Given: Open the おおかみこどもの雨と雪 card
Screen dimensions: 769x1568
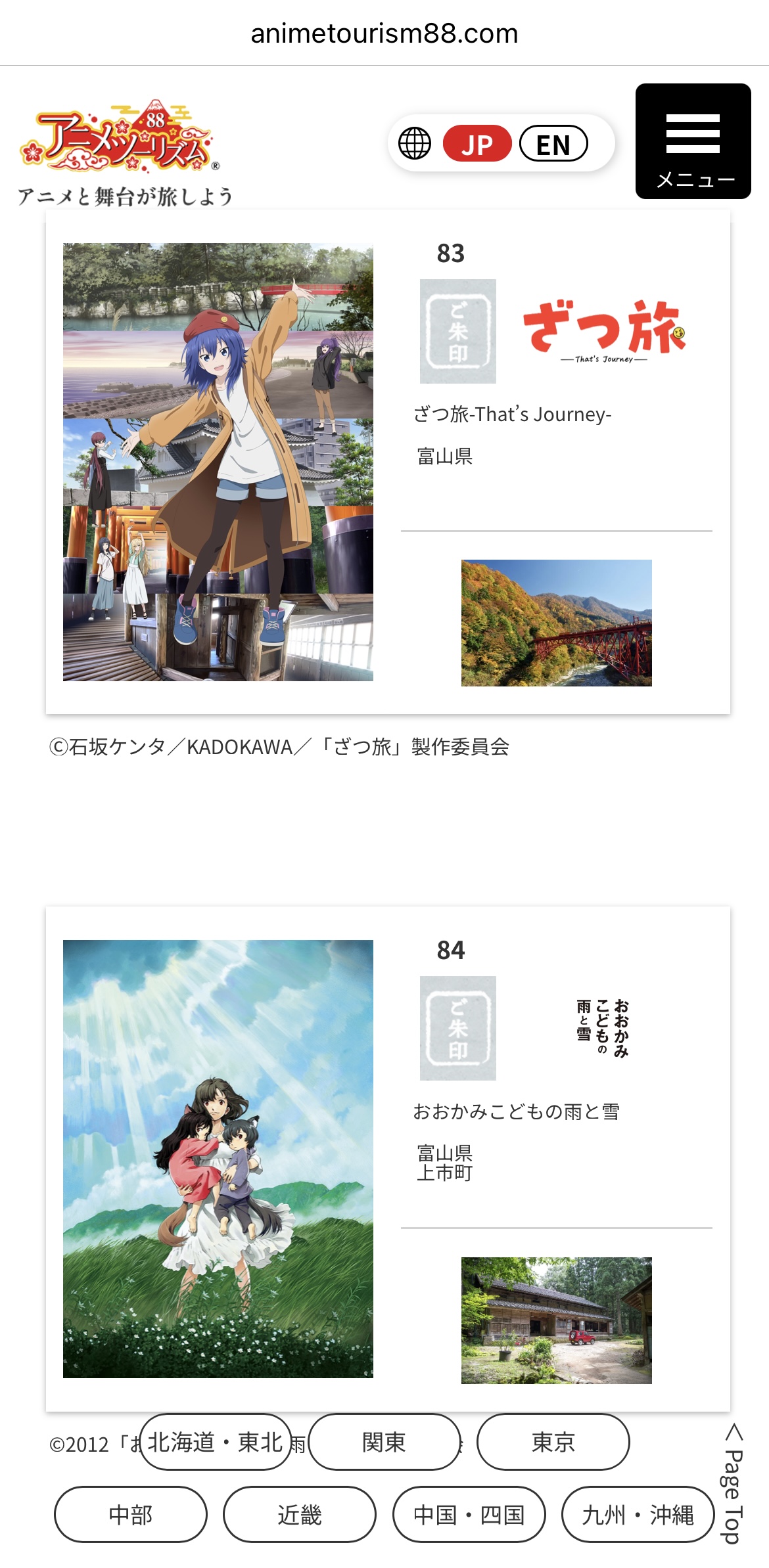Looking at the screenshot, I should (516, 1111).
